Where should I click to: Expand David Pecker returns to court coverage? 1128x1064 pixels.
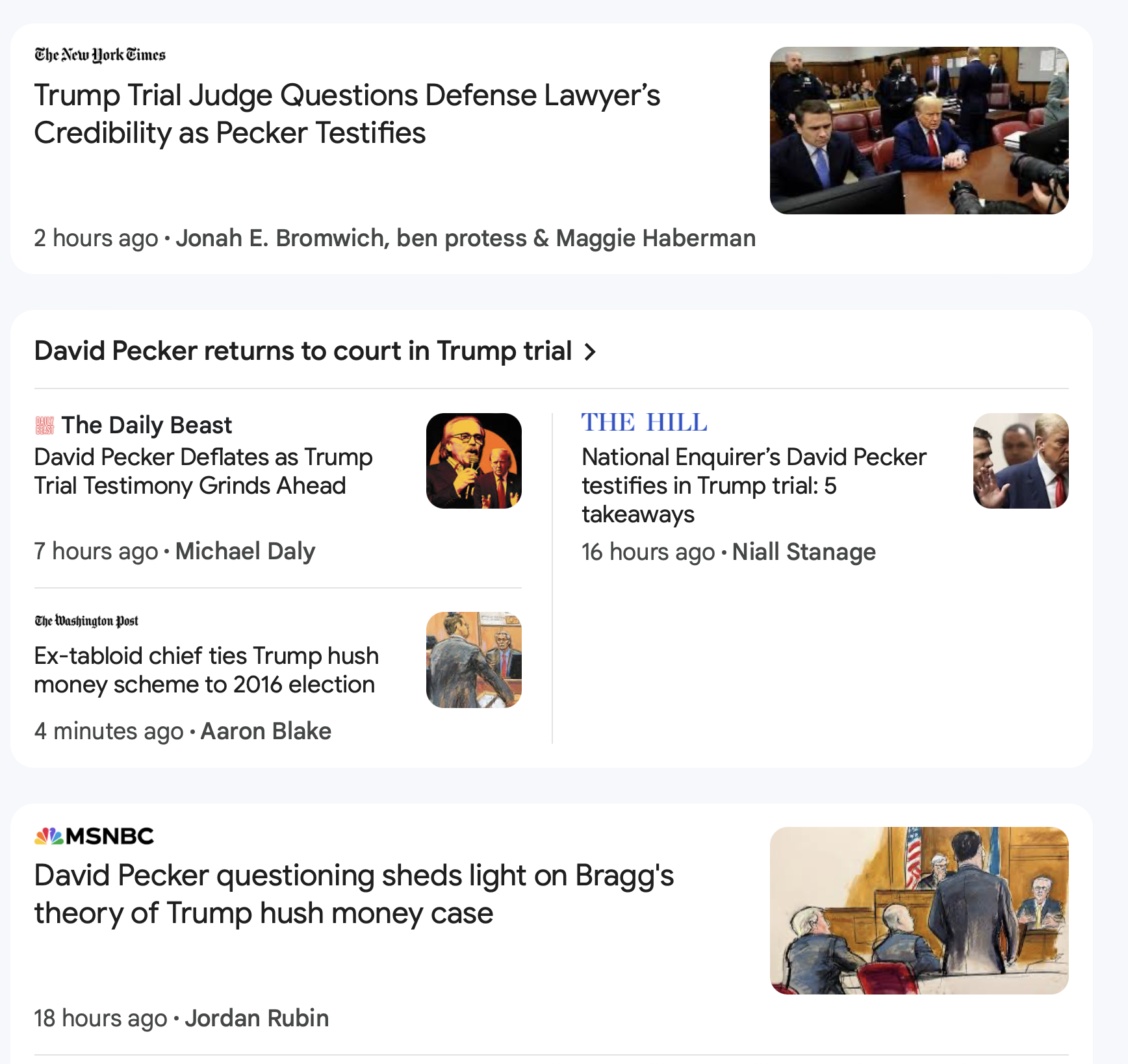(314, 351)
